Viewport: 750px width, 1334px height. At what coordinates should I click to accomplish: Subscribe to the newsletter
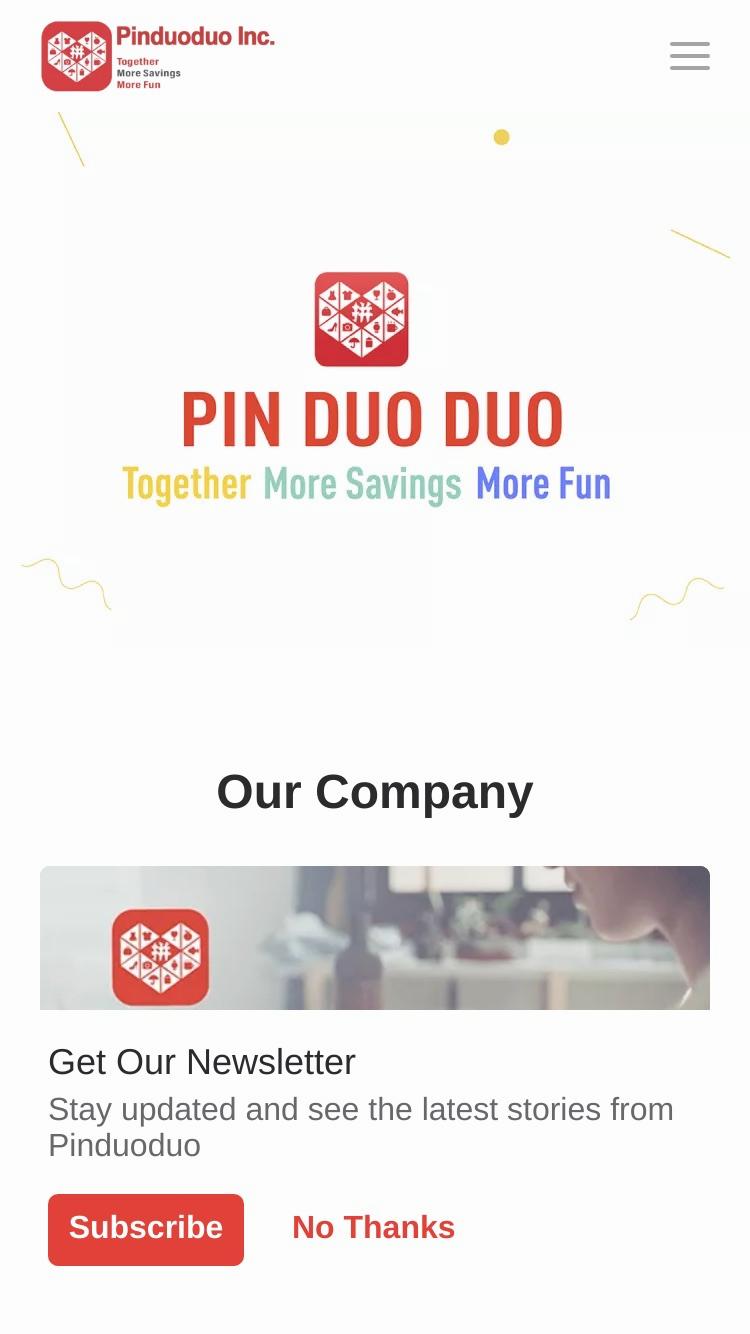click(146, 1229)
